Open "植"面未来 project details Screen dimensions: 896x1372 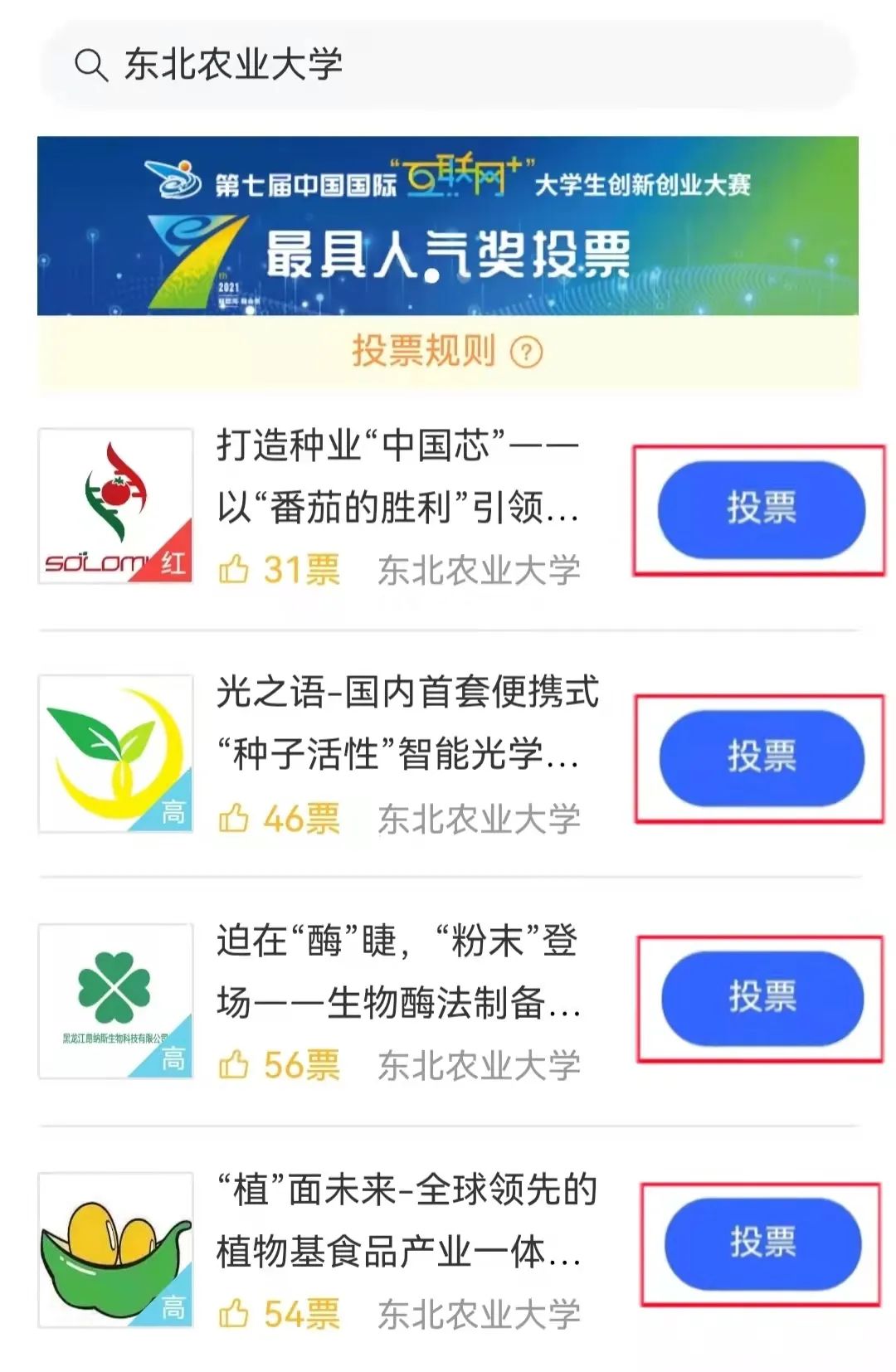(407, 1221)
